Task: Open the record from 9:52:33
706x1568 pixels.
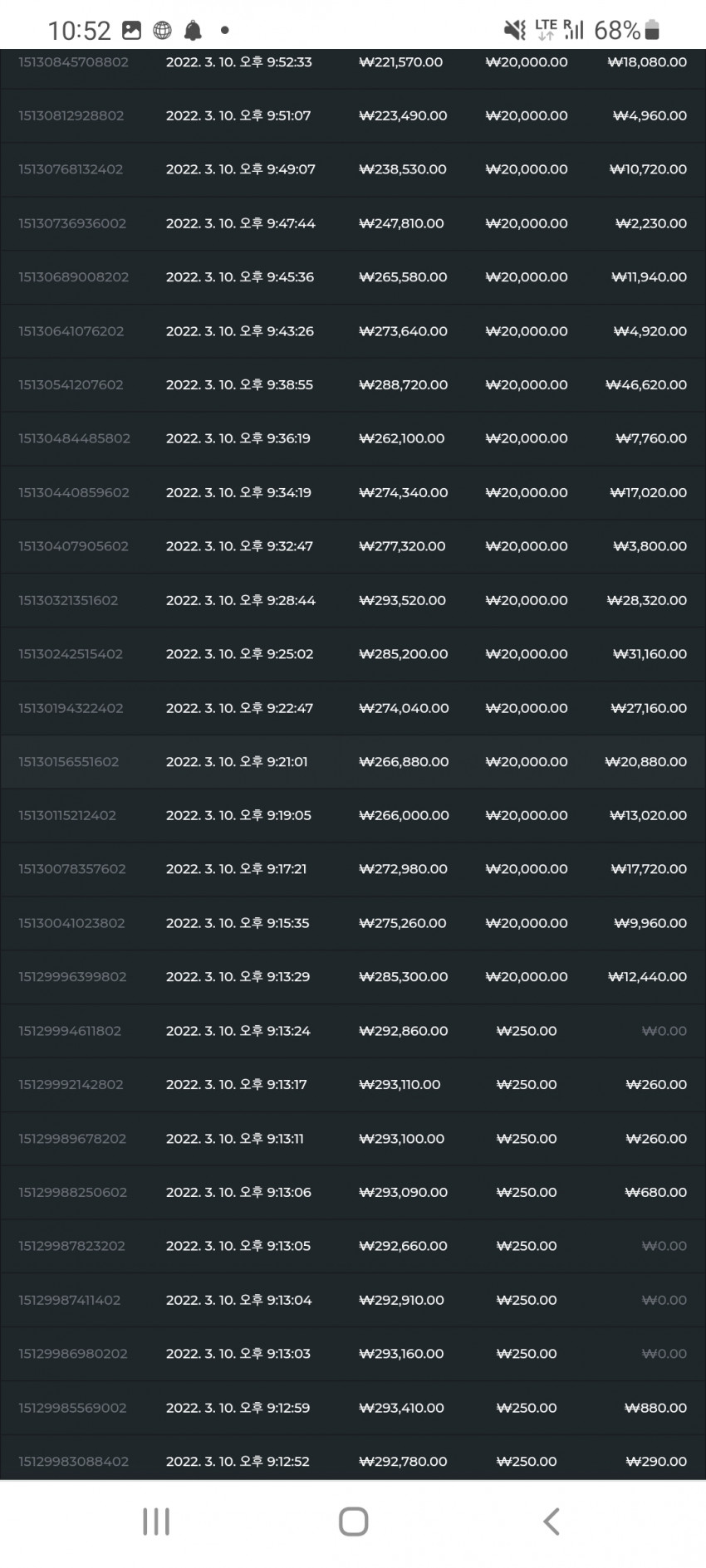Action: (x=353, y=62)
